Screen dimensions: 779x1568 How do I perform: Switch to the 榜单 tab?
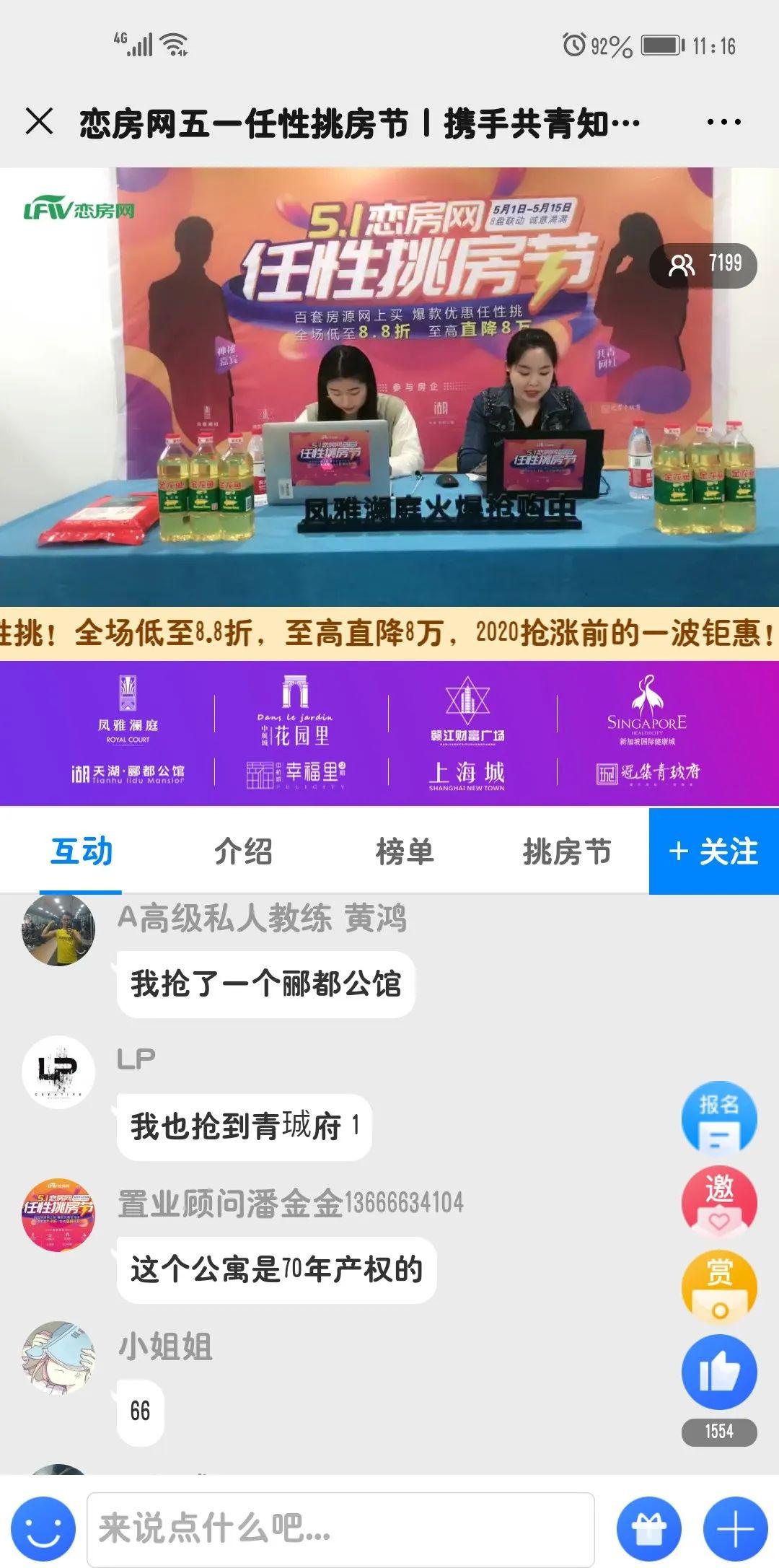click(405, 851)
